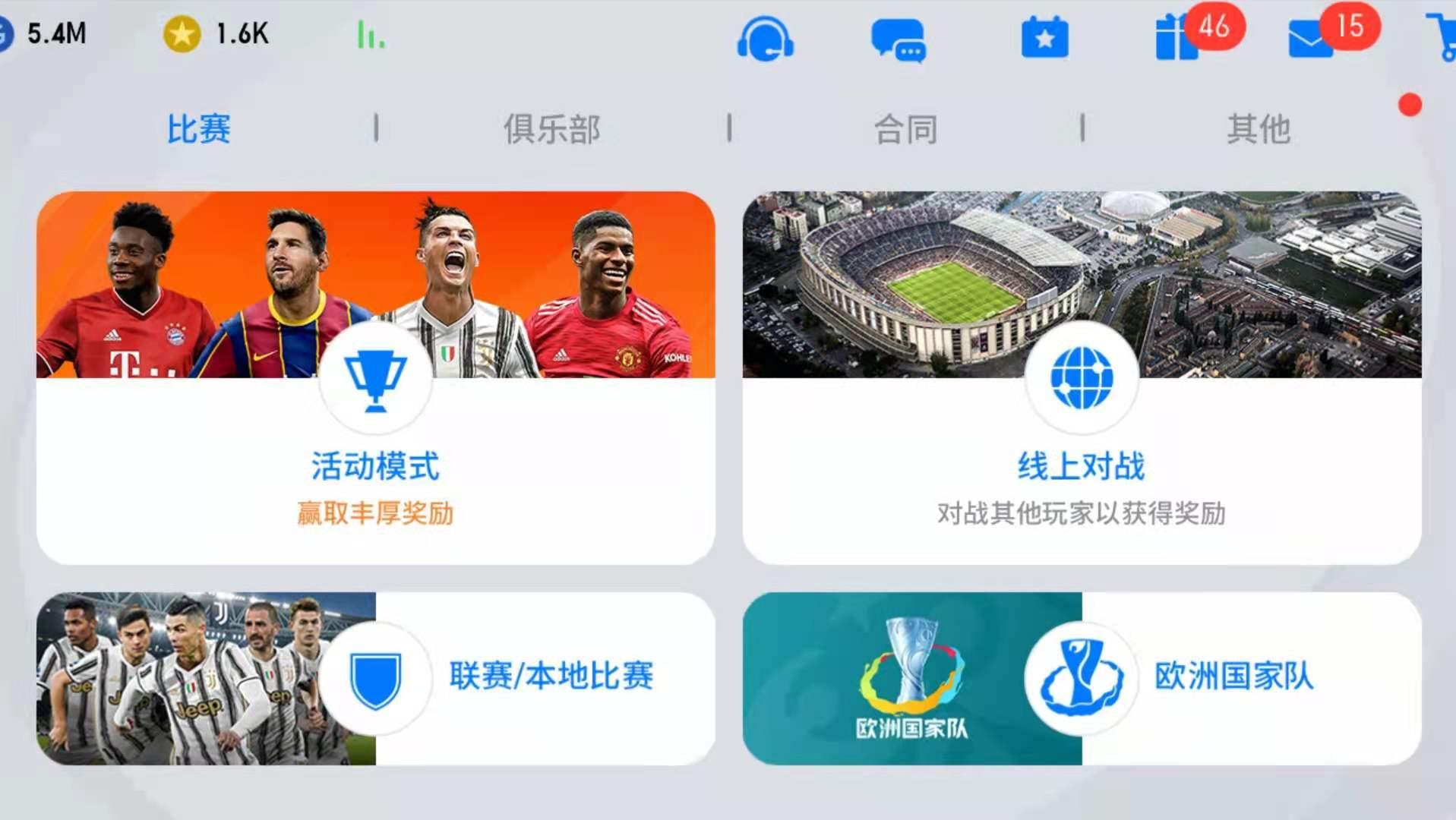
Task: Open the 欧洲国家队 card
Action: point(1081,678)
